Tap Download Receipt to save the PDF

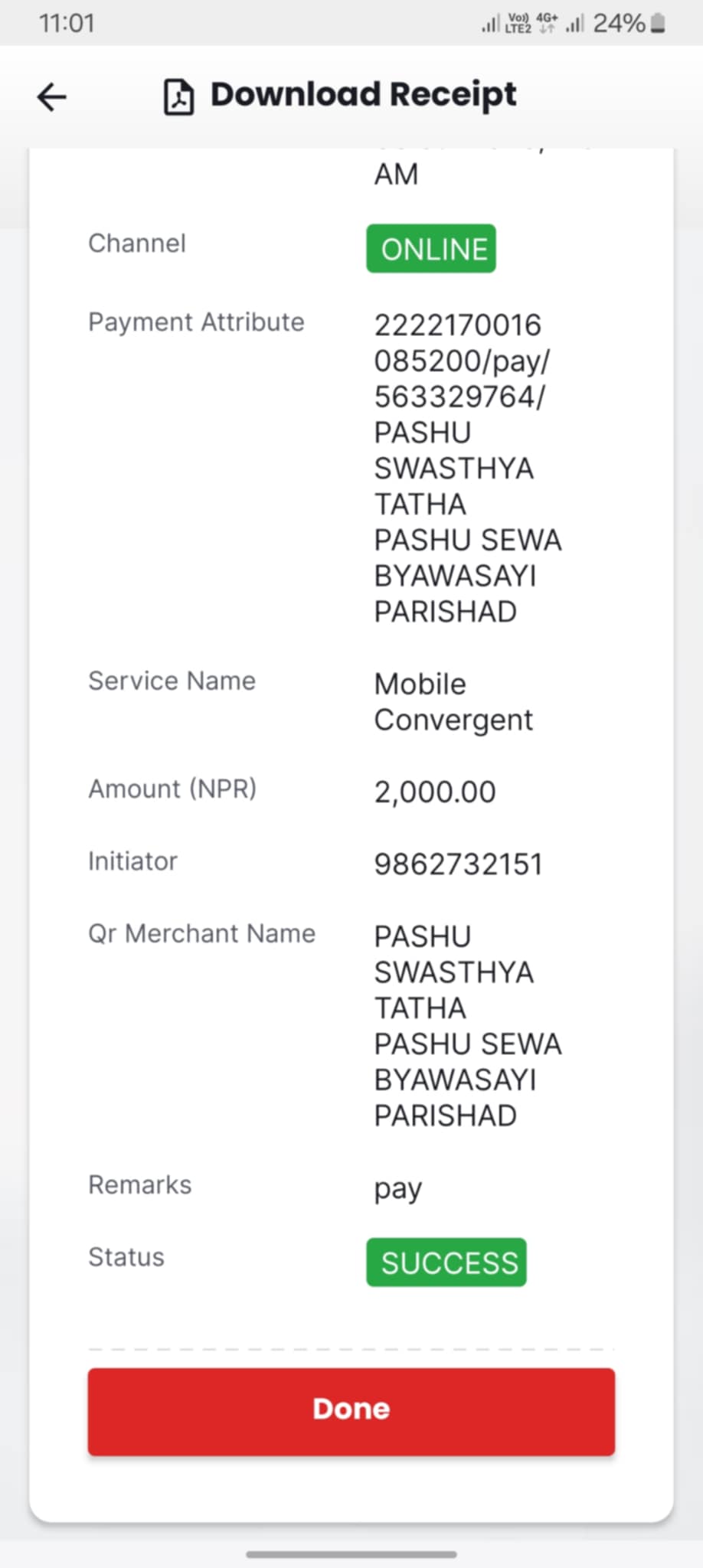tap(340, 96)
